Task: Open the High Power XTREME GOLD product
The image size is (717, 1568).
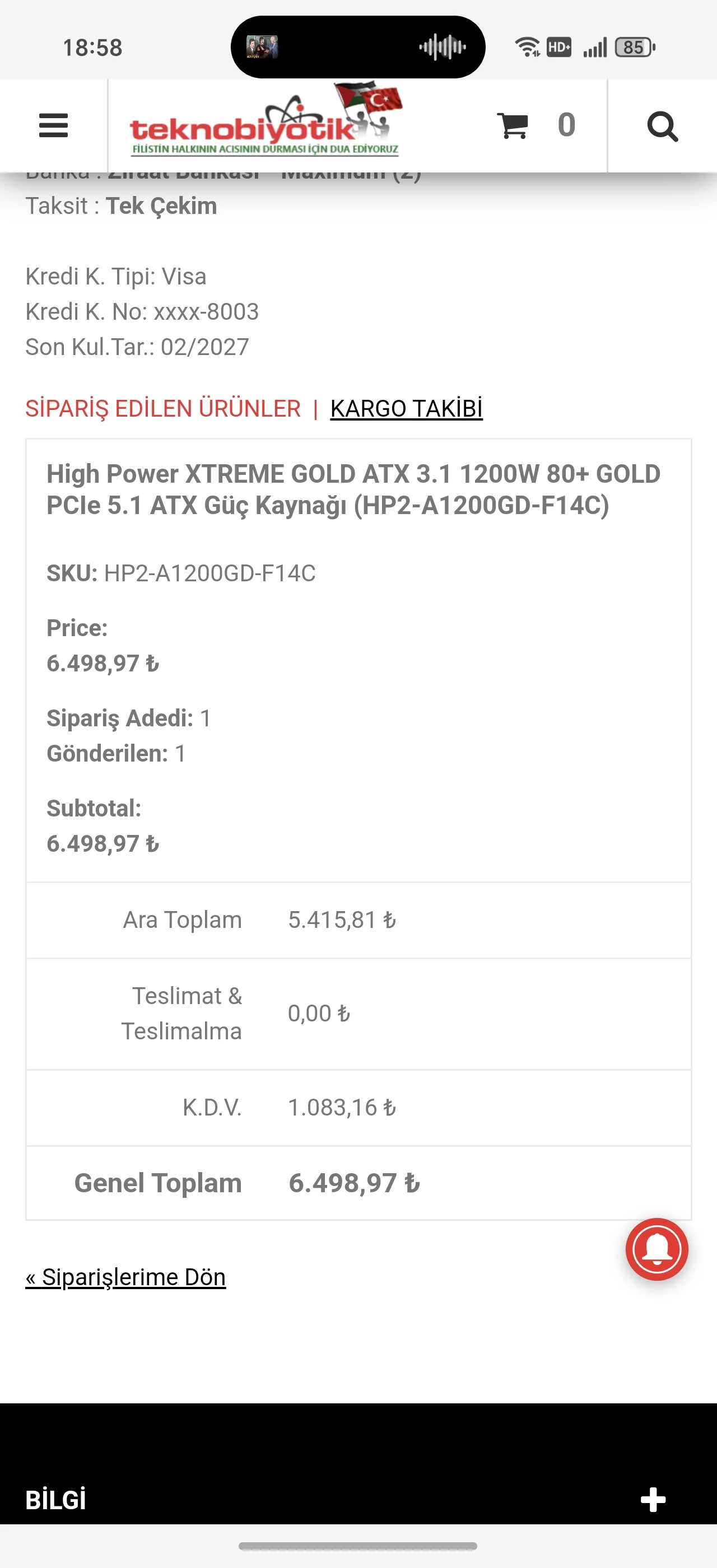Action: click(353, 489)
